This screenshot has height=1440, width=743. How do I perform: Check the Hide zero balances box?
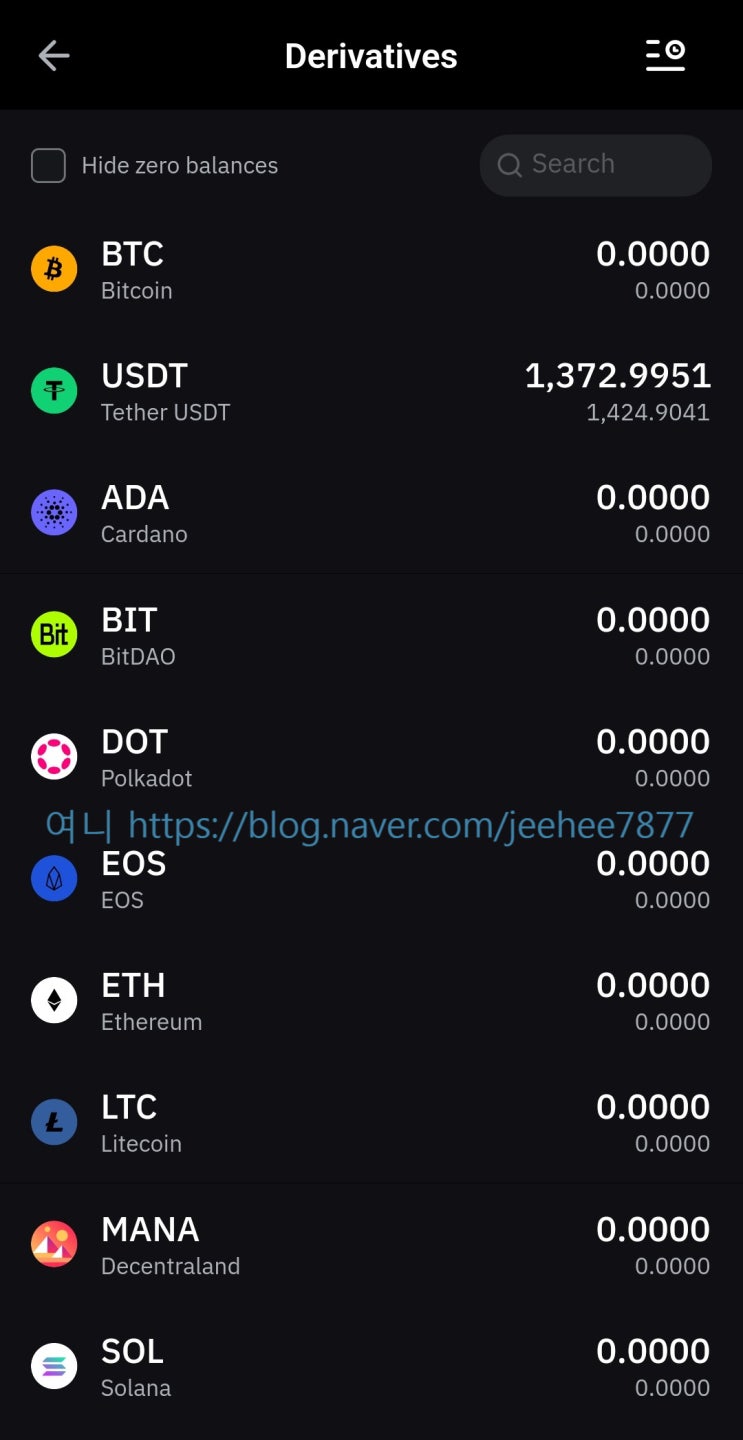(48, 166)
